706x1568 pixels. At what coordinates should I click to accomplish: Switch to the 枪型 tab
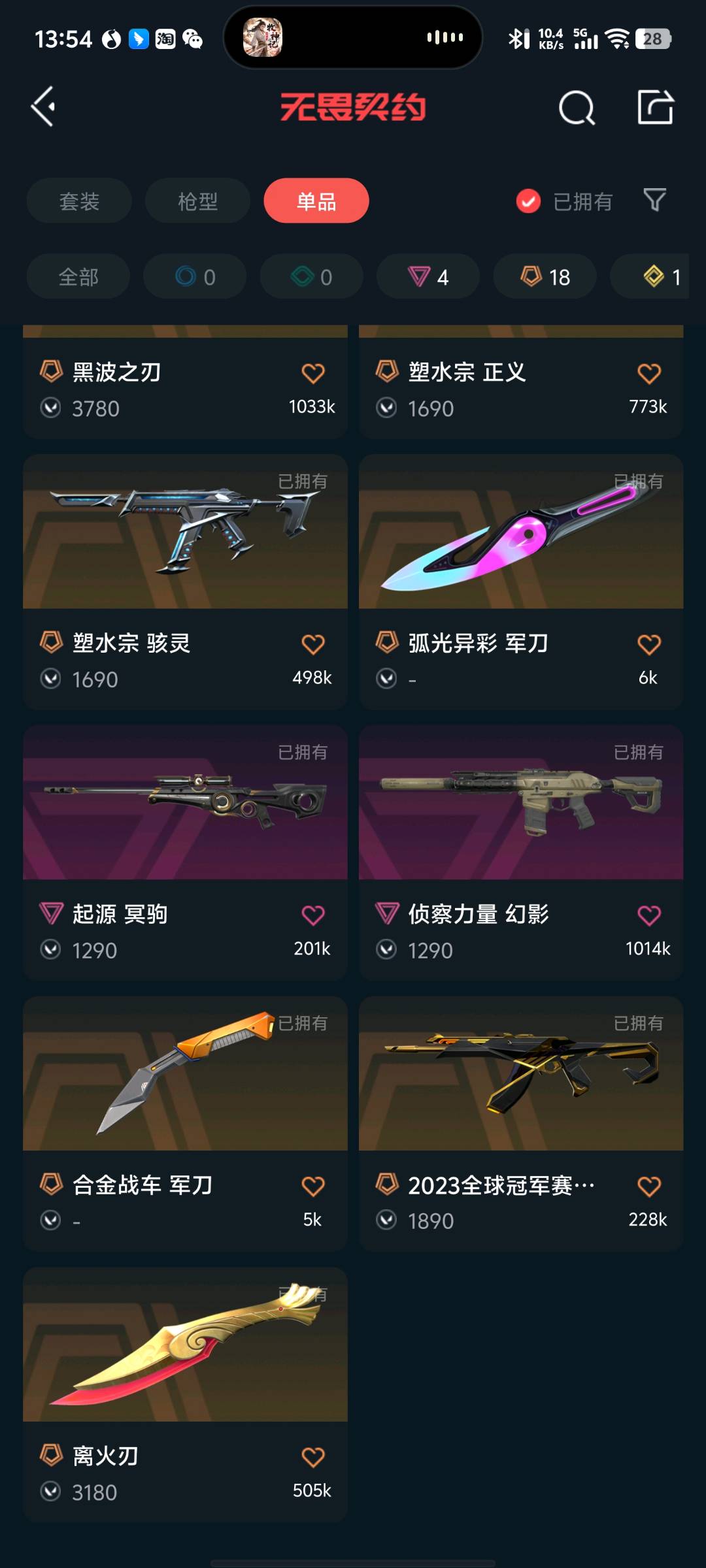(197, 201)
